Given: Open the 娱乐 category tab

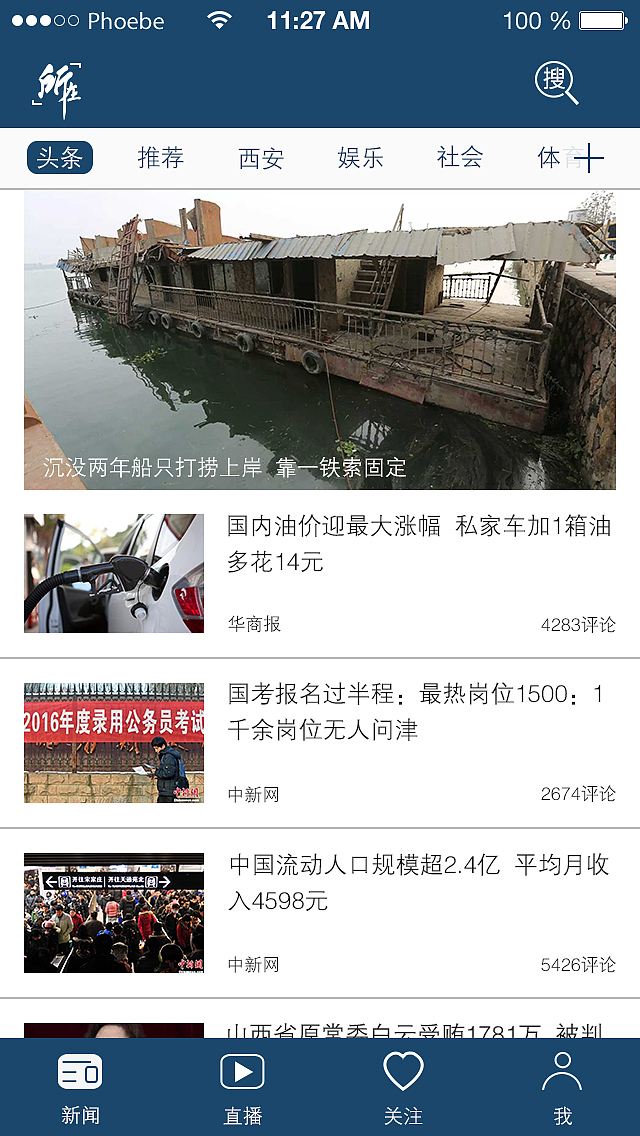Looking at the screenshot, I should point(360,158).
